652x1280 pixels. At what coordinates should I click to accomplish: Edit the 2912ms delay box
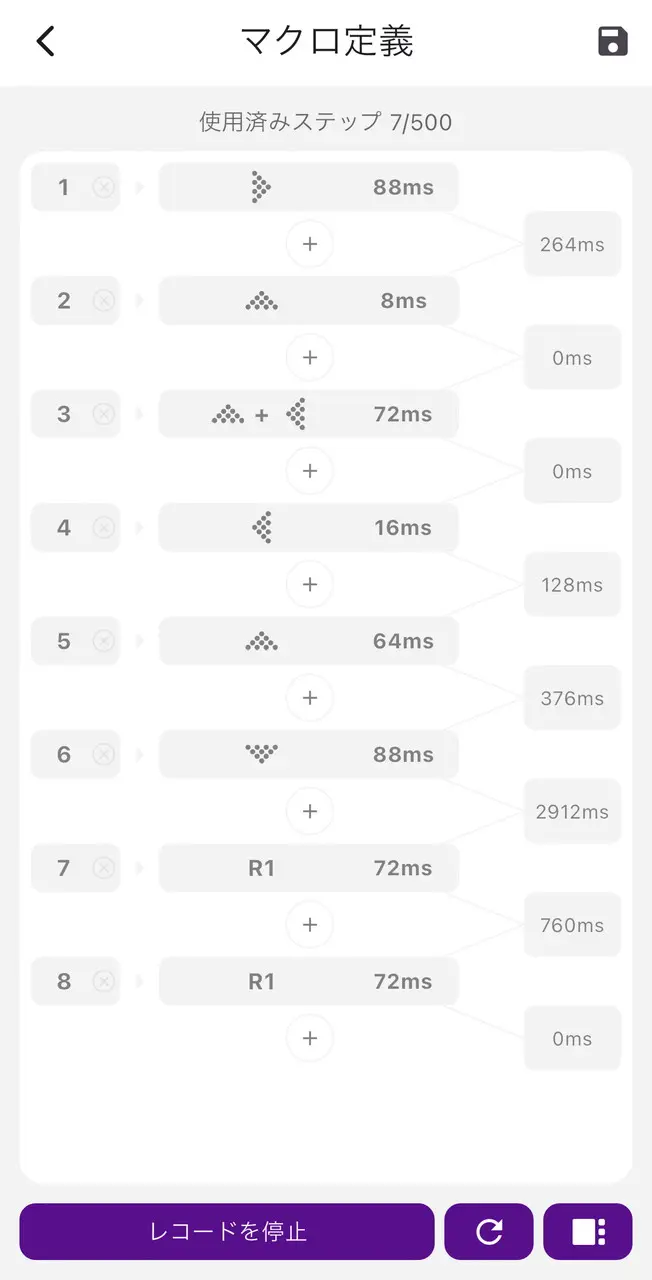tap(572, 811)
